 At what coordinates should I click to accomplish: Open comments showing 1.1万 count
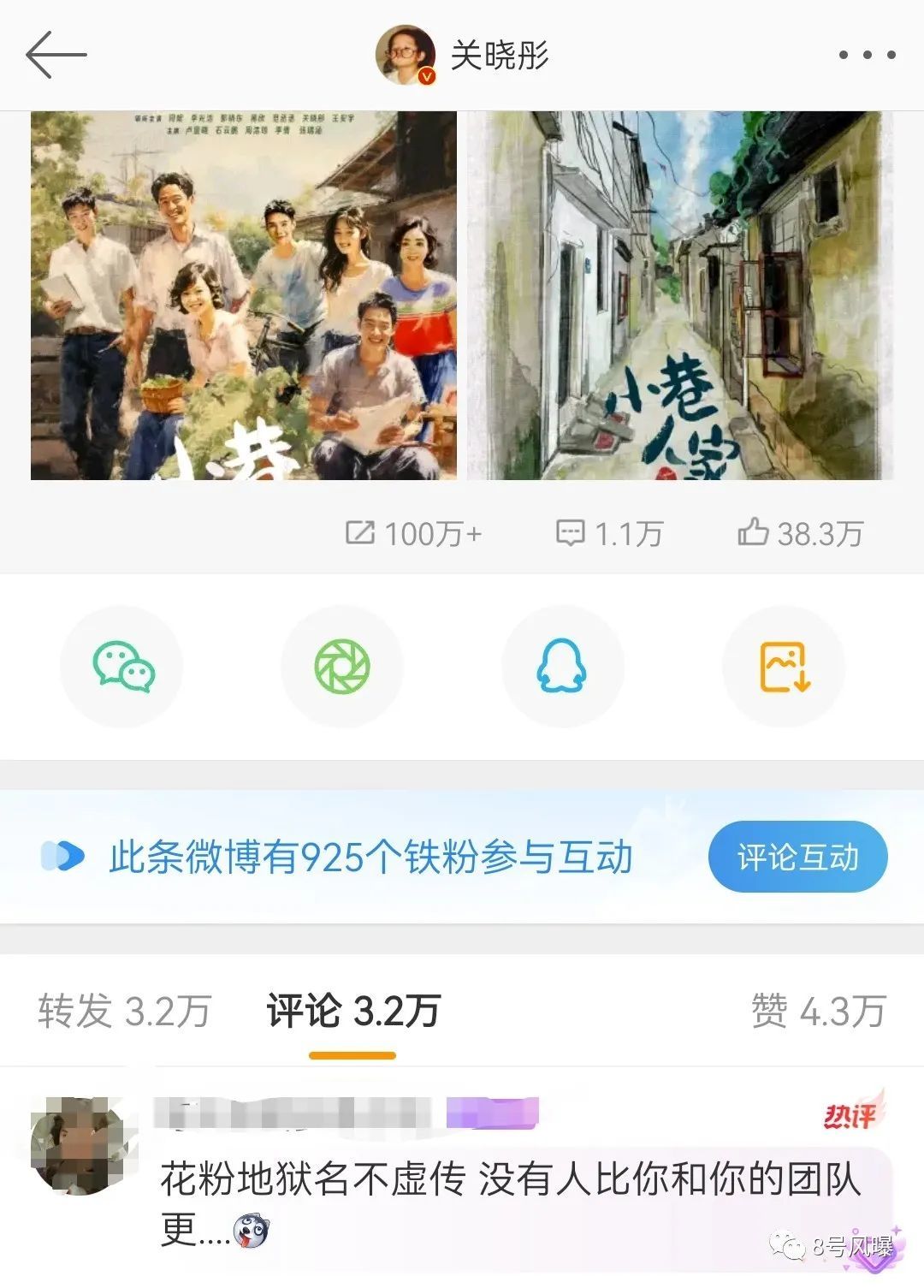click(609, 533)
